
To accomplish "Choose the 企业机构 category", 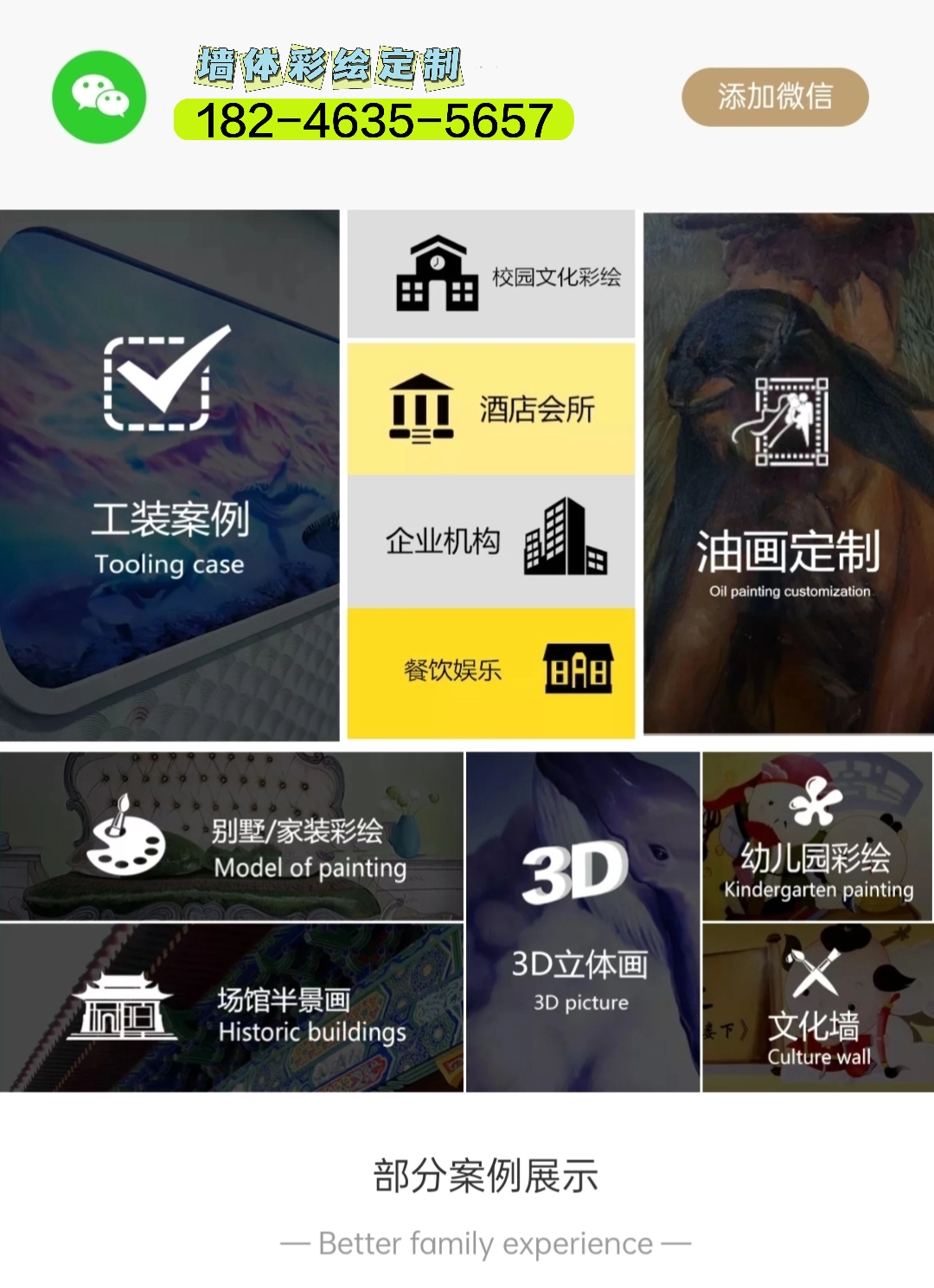I will click(x=491, y=542).
